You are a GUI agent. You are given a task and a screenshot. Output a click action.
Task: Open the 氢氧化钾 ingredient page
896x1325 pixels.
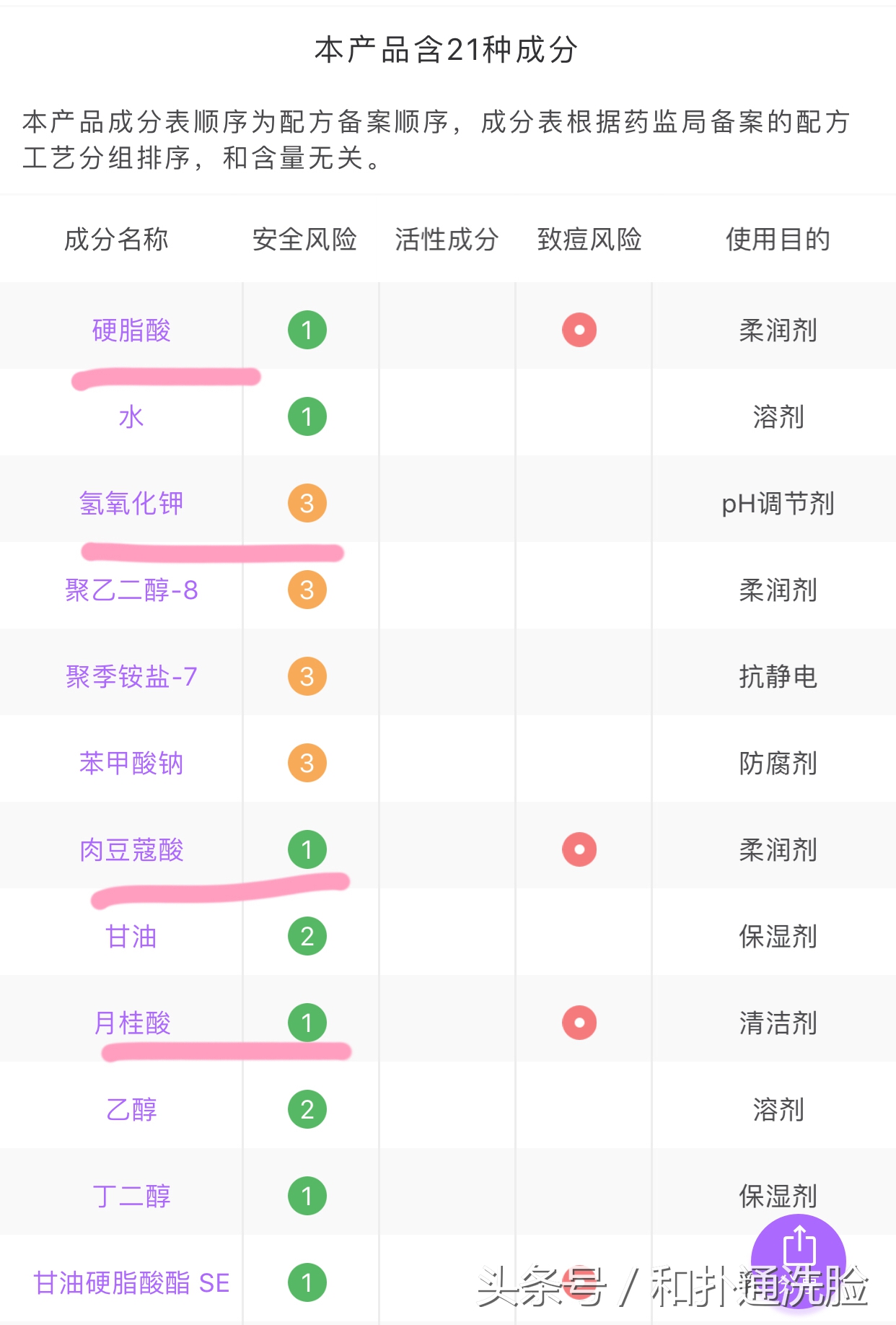[x=133, y=503]
